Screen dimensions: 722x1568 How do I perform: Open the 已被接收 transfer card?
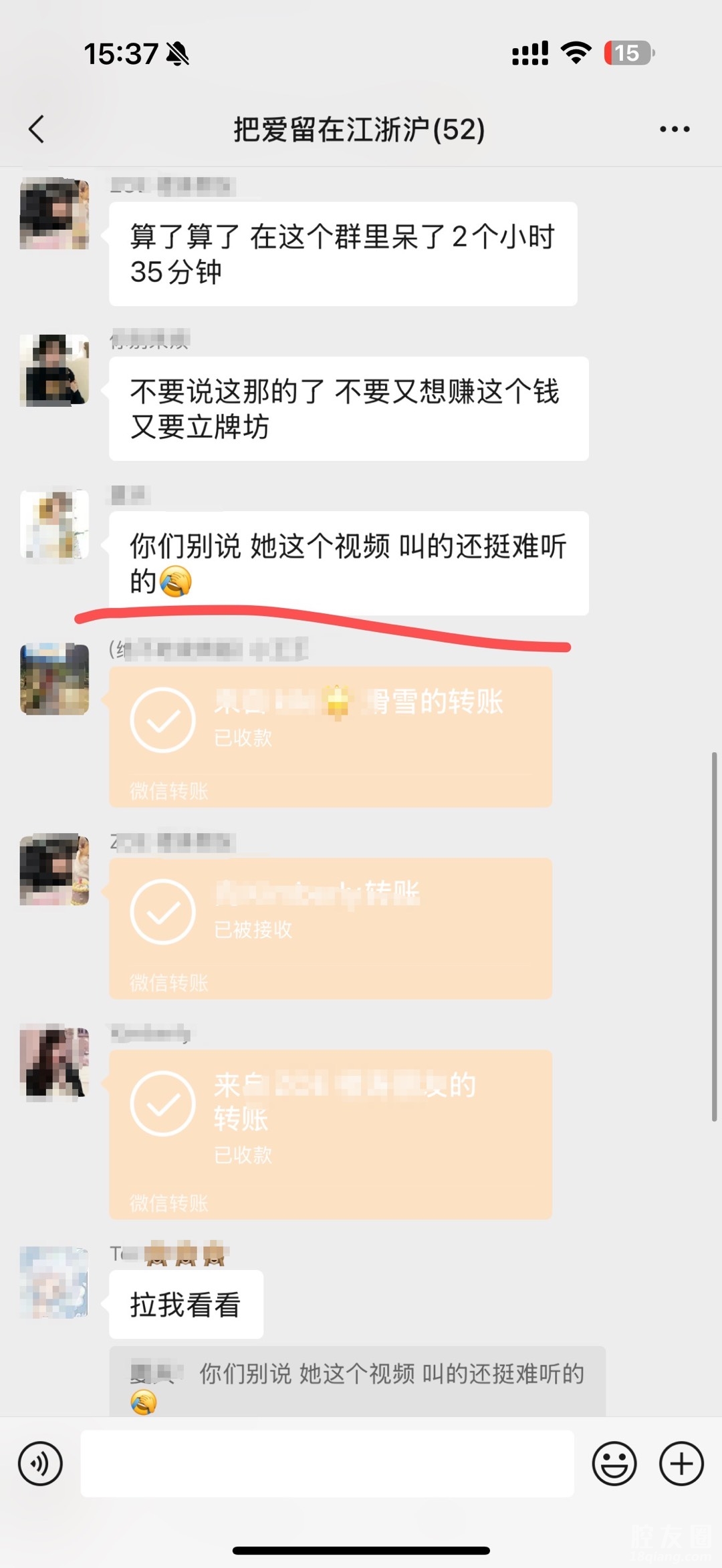pyautogui.click(x=330, y=928)
